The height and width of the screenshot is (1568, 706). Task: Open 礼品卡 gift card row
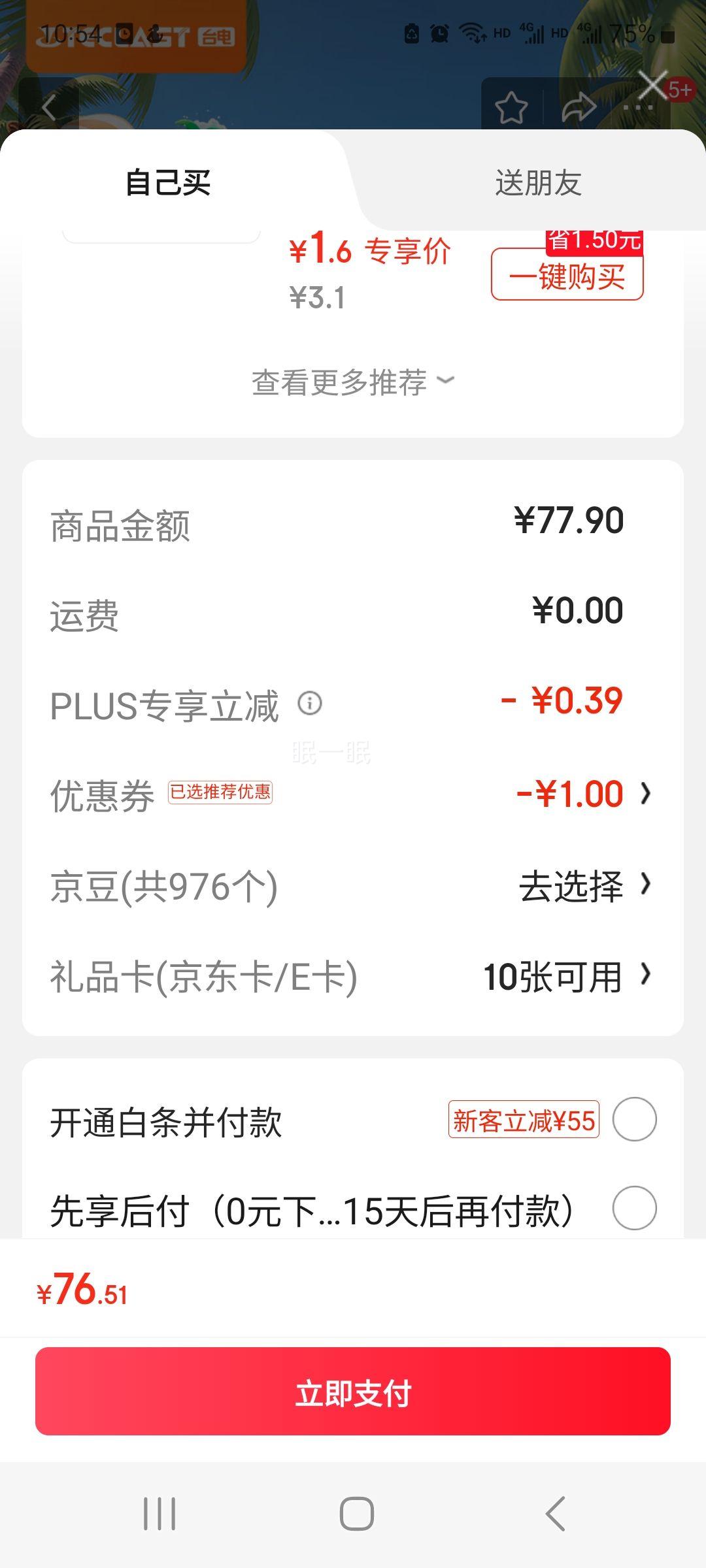pyautogui.click(x=353, y=977)
